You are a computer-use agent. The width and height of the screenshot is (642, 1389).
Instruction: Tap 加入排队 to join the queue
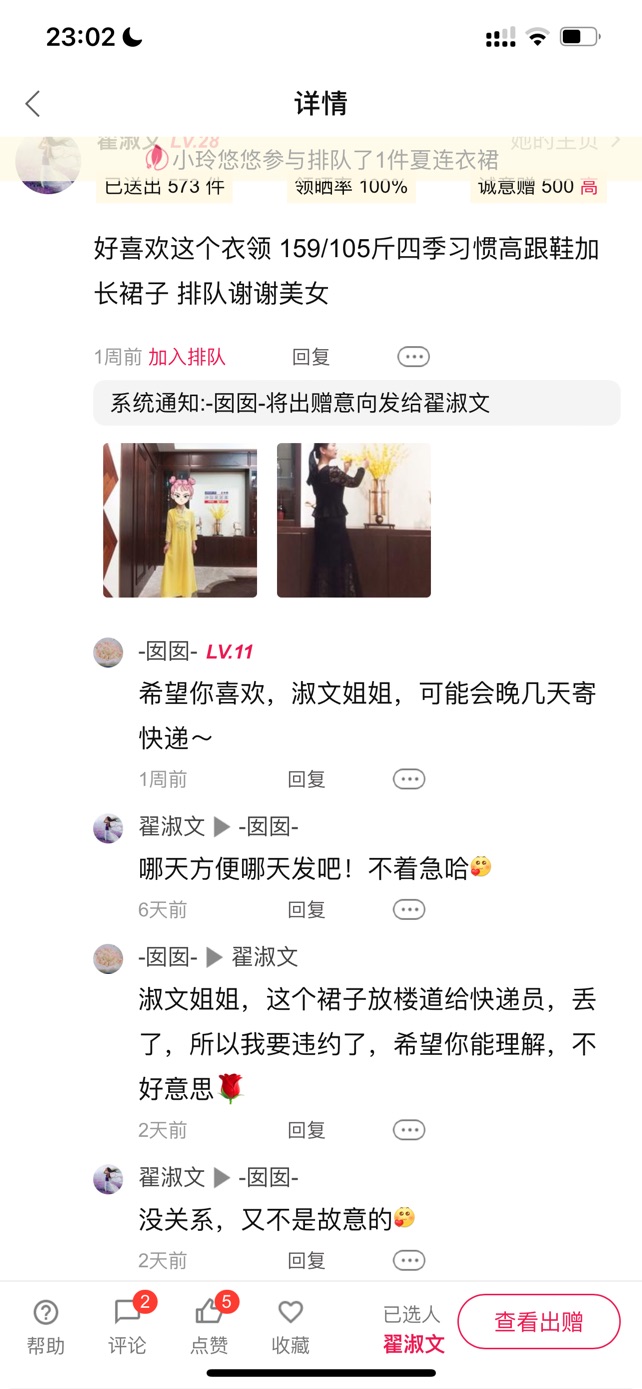tap(187, 357)
